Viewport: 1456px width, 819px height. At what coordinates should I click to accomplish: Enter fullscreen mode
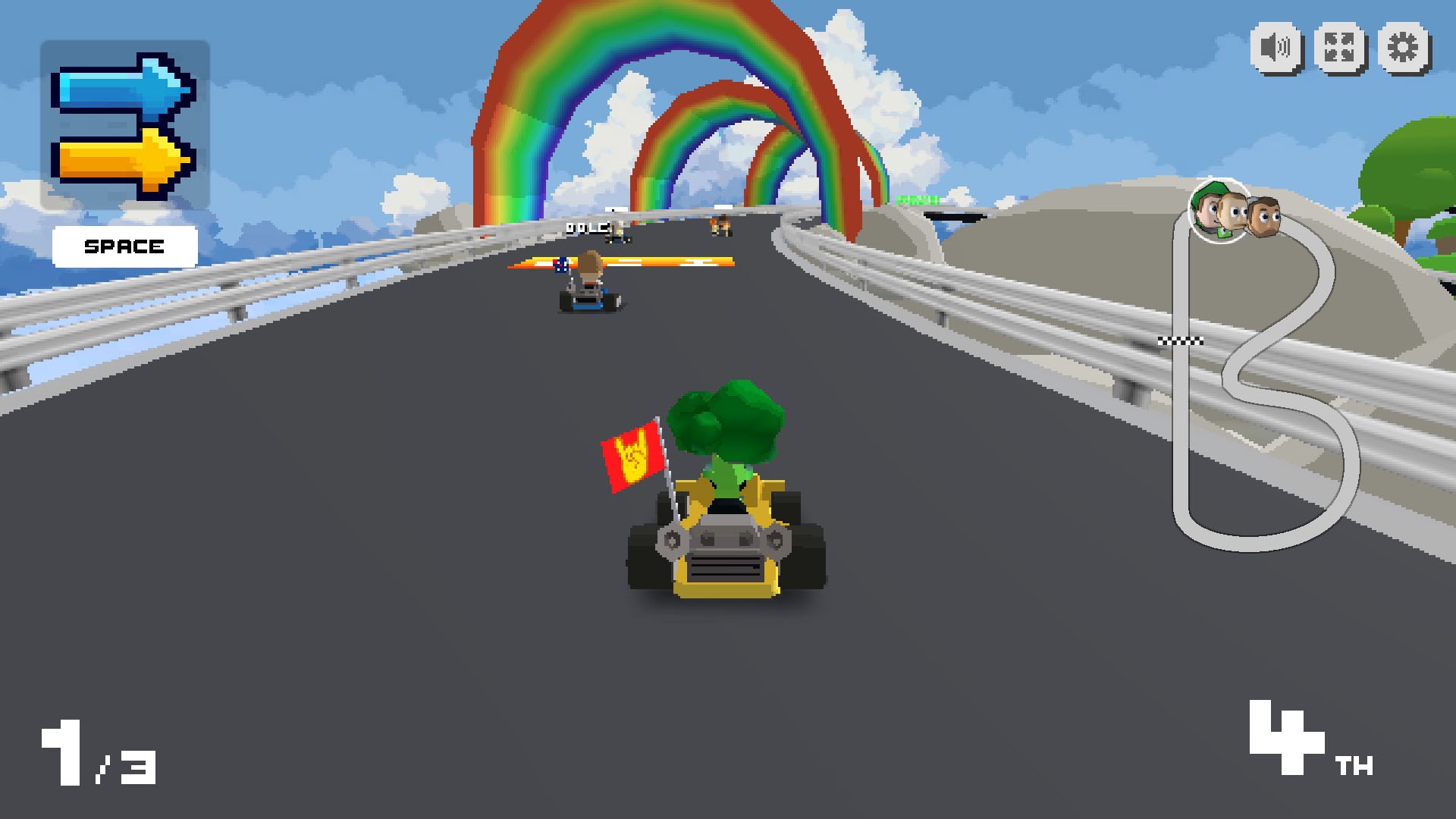click(x=1339, y=48)
